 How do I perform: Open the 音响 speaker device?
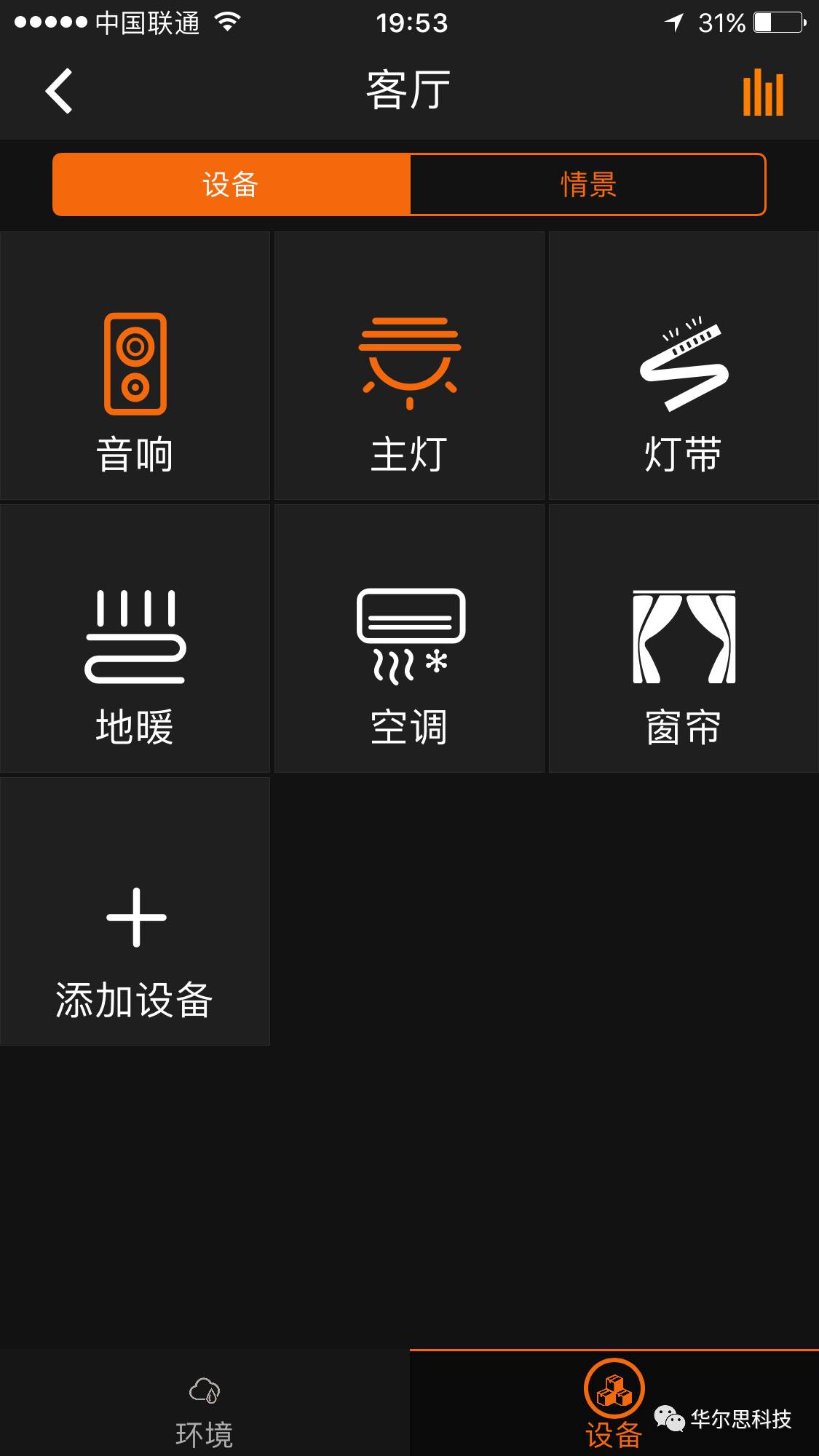click(x=135, y=366)
